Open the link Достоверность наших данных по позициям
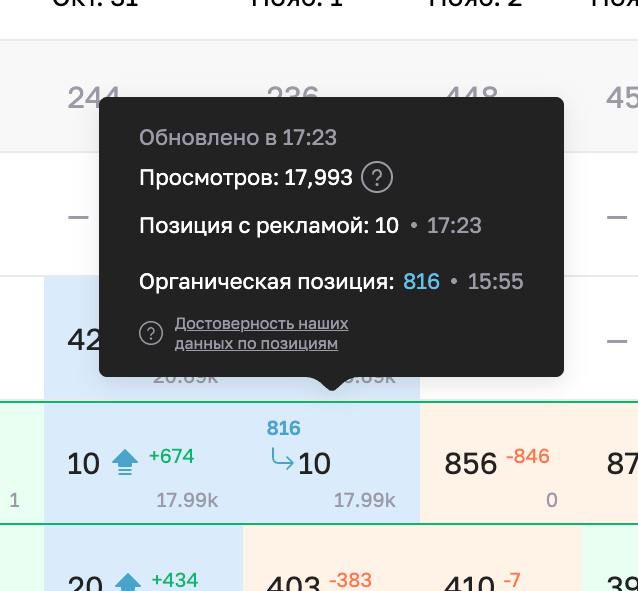Screen dimensions: 638x591 pyautogui.click(x=260, y=334)
